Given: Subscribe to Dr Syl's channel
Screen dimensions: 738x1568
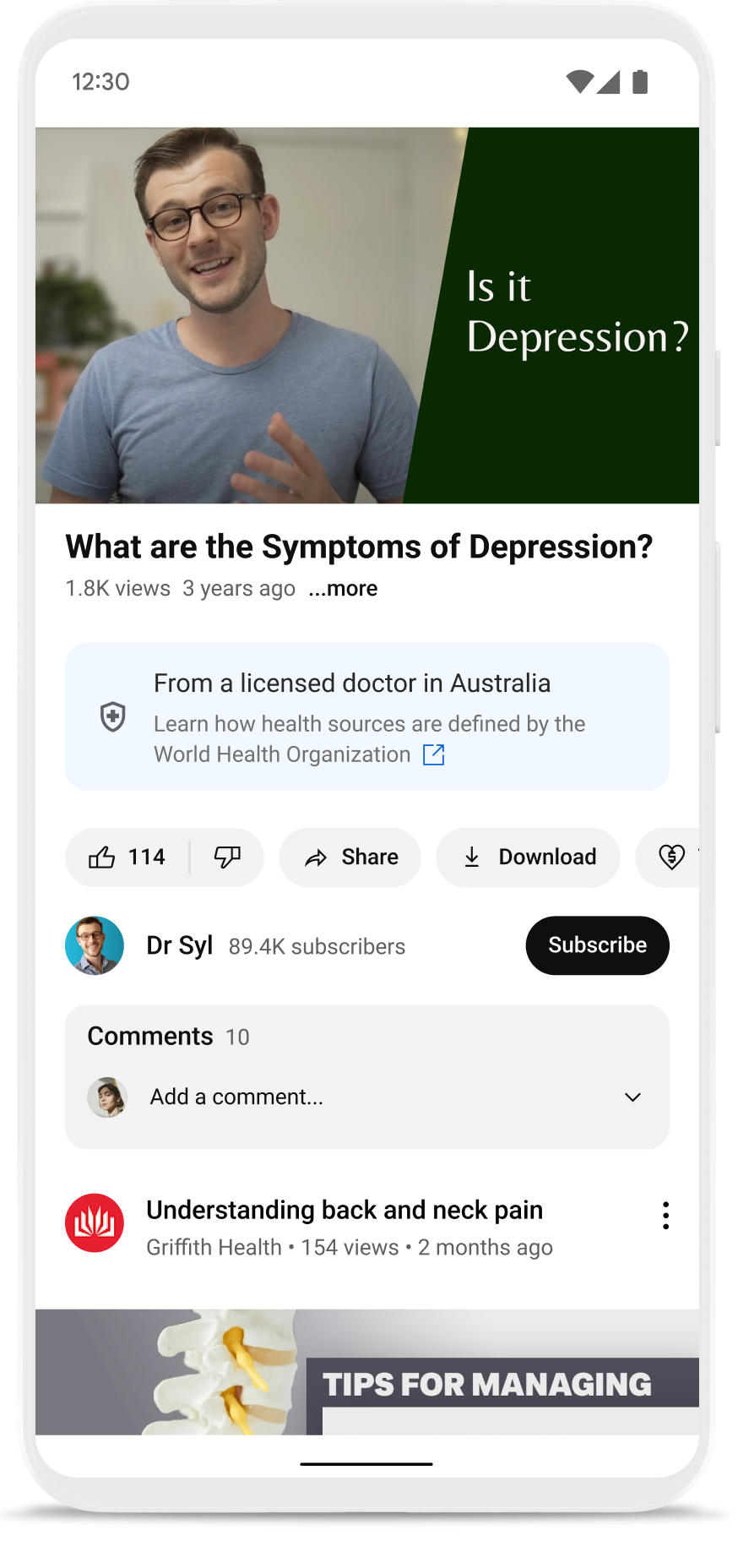Looking at the screenshot, I should coord(597,945).
